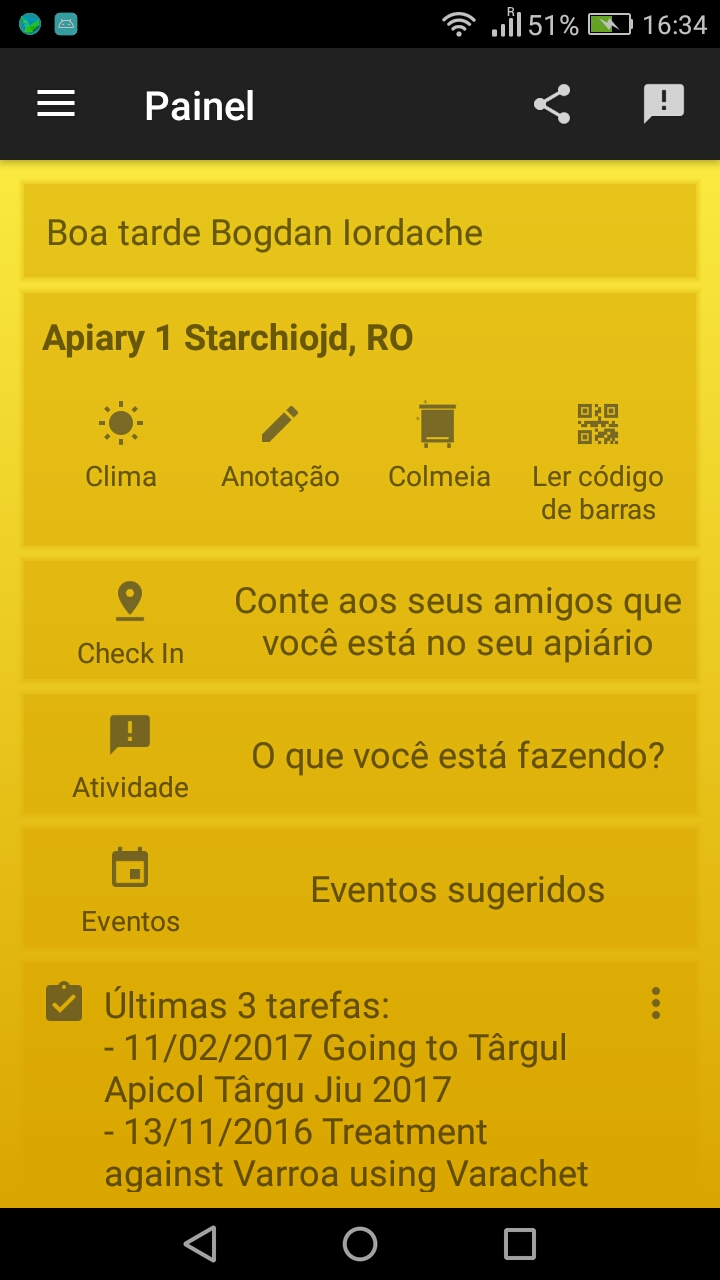
Task: Post an Atividade update
Action: [x=130, y=756]
